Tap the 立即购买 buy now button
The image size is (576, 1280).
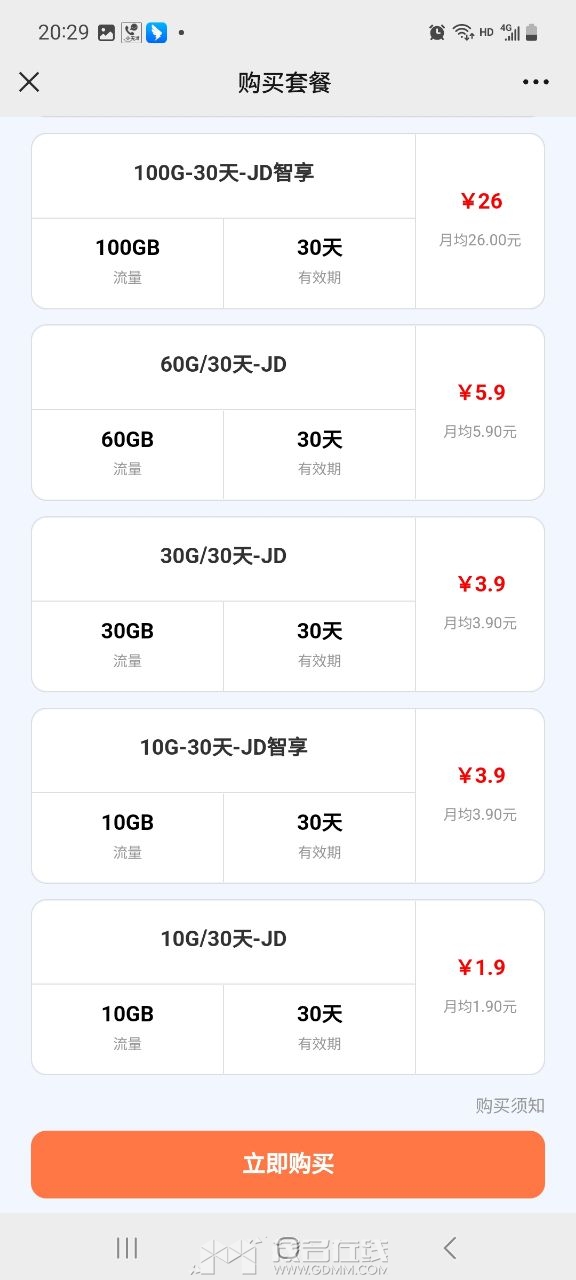pos(288,1164)
